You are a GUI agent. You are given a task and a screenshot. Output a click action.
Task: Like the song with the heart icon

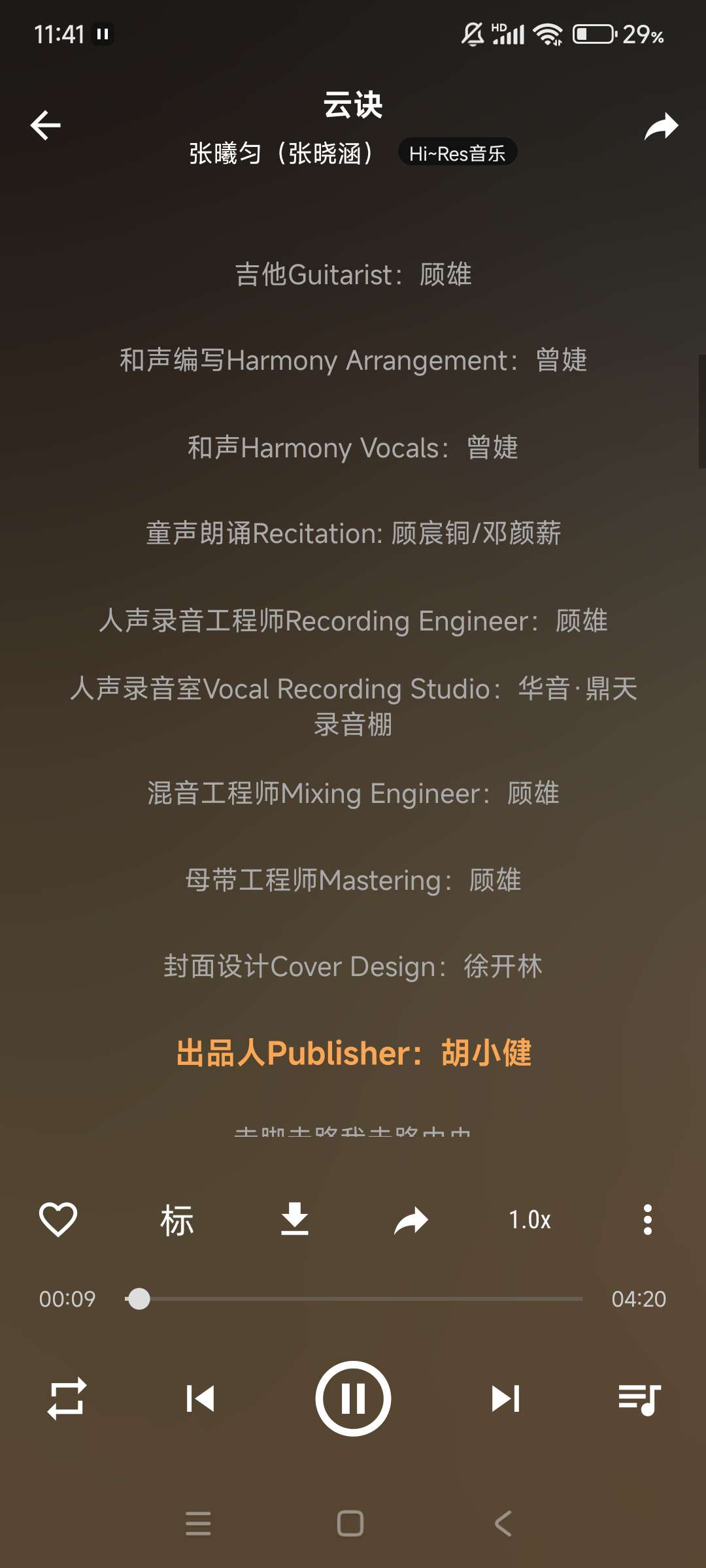tap(58, 1219)
